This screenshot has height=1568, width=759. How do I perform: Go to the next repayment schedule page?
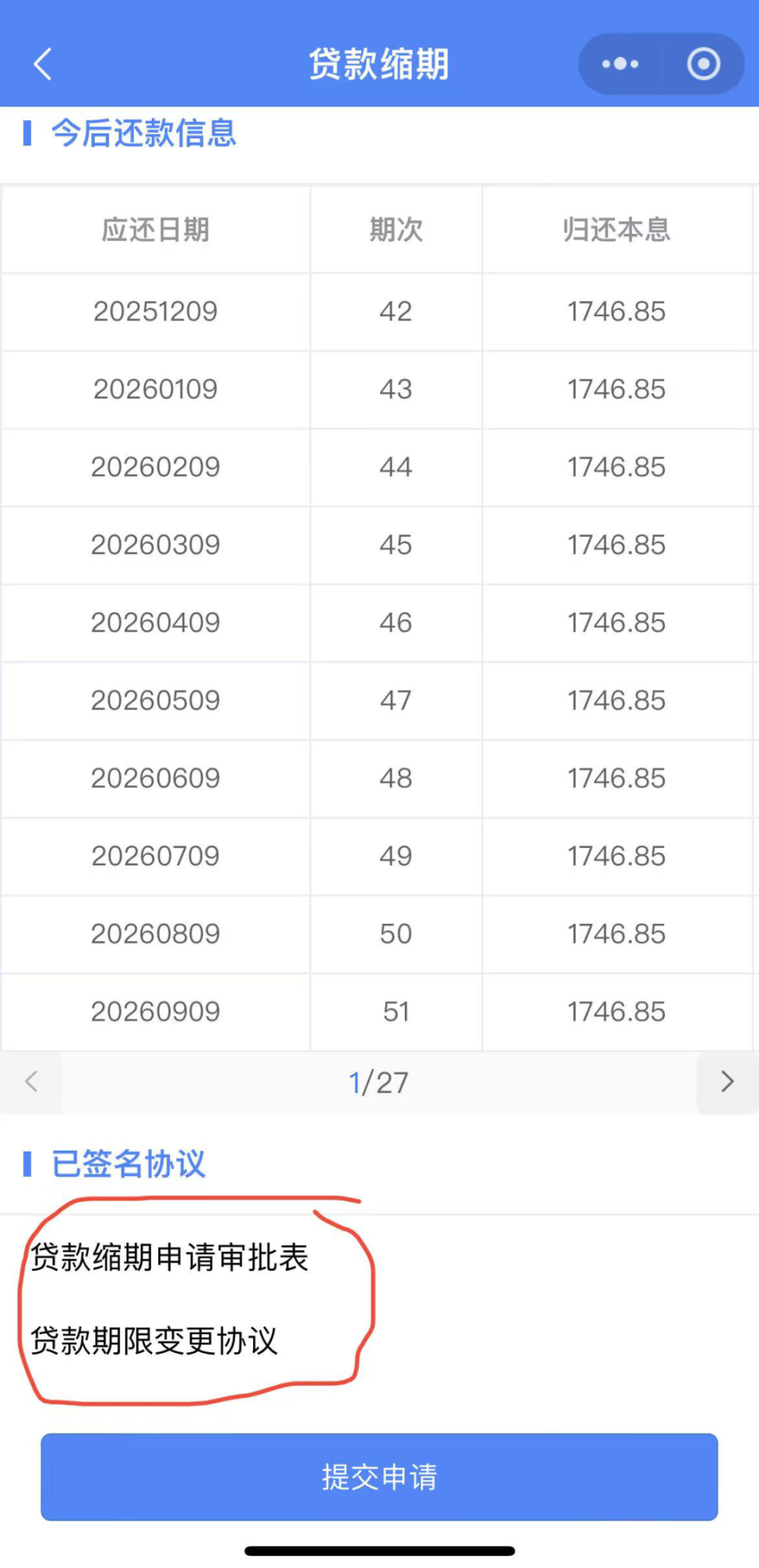(x=727, y=1082)
